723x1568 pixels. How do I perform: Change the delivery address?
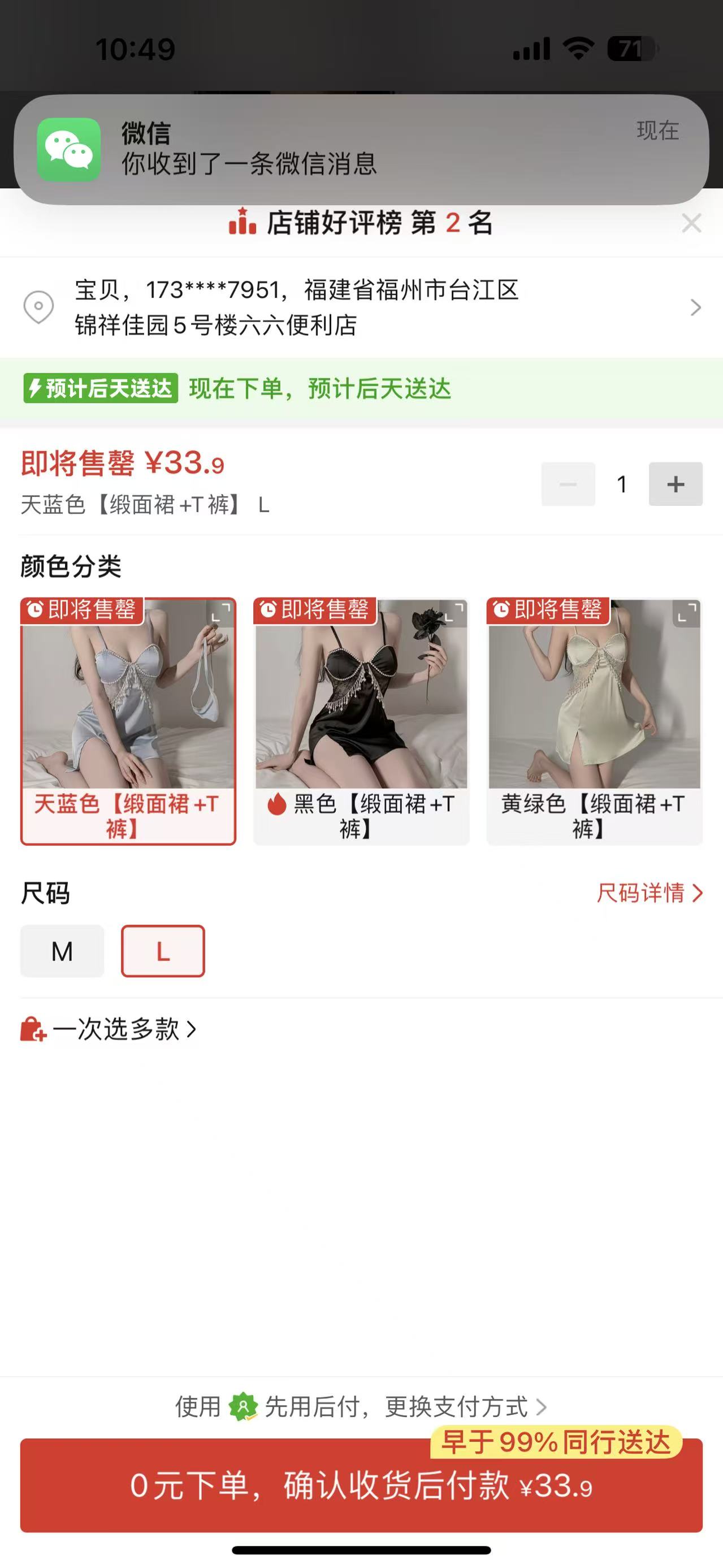click(362, 307)
